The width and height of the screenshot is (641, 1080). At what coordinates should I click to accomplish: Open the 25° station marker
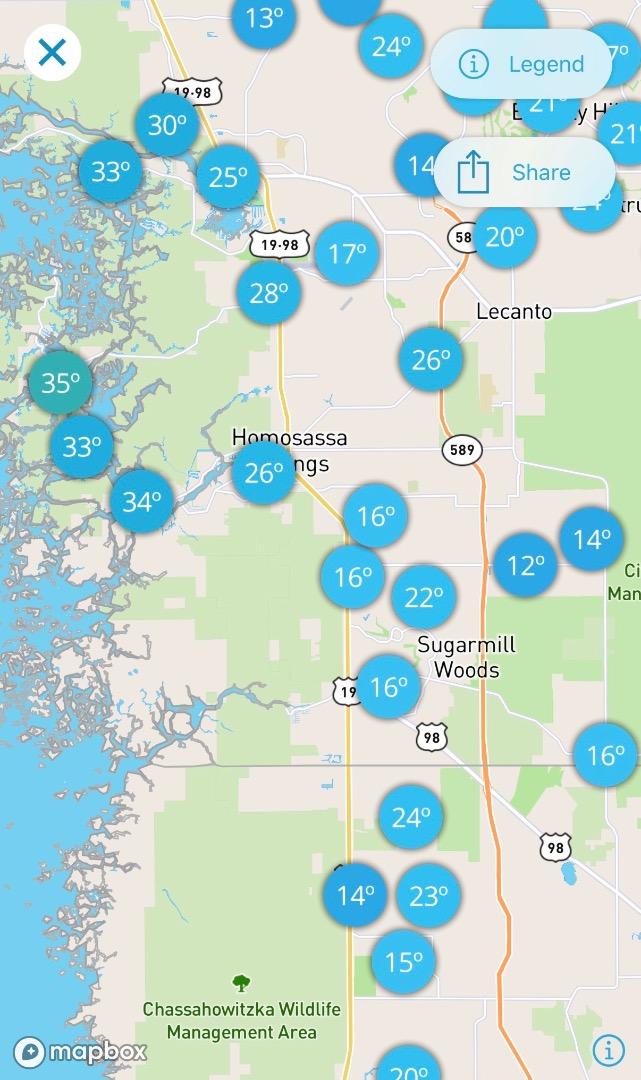click(x=228, y=177)
